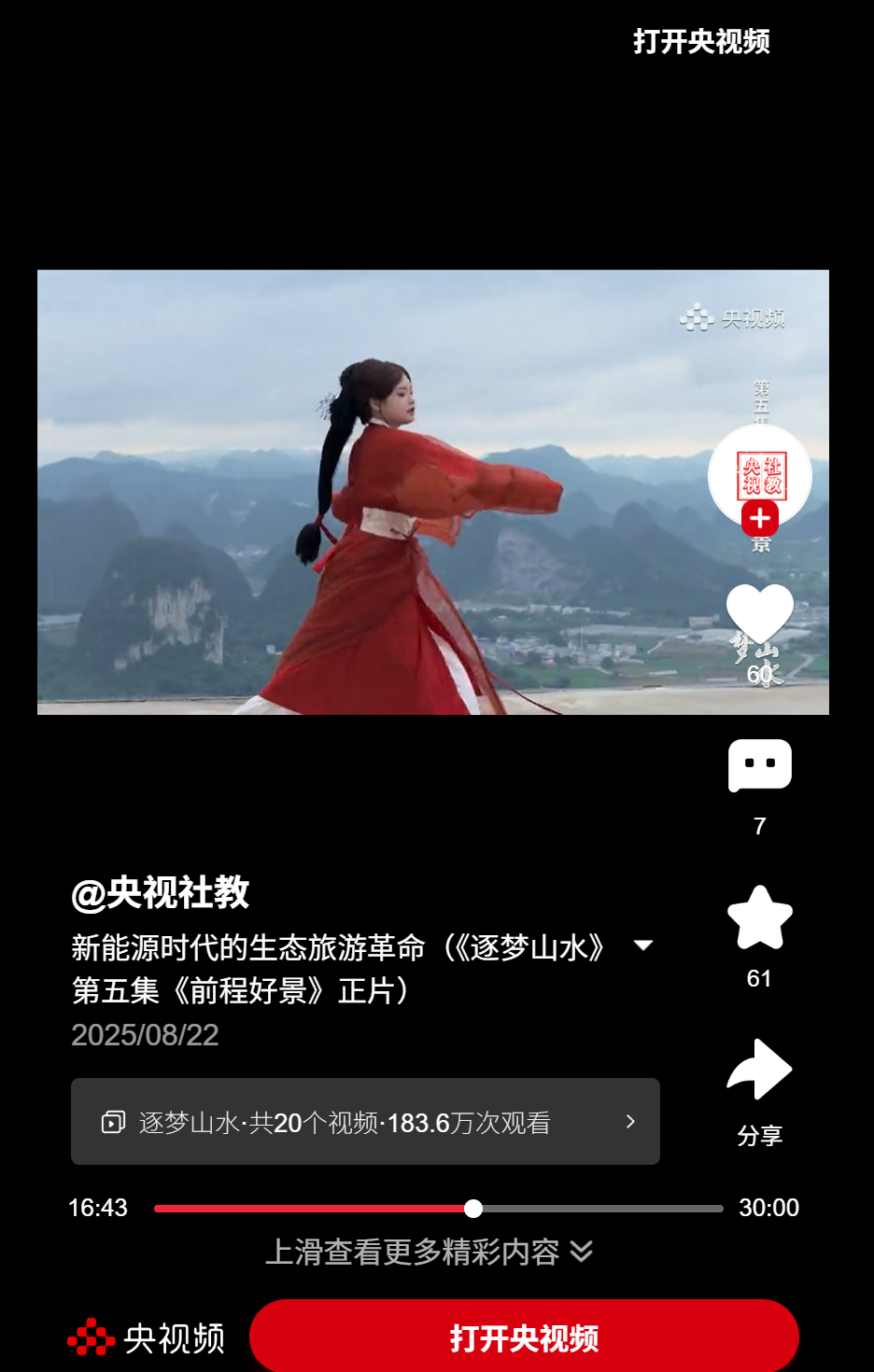Open the 打开央视频 link at top right

(x=701, y=43)
